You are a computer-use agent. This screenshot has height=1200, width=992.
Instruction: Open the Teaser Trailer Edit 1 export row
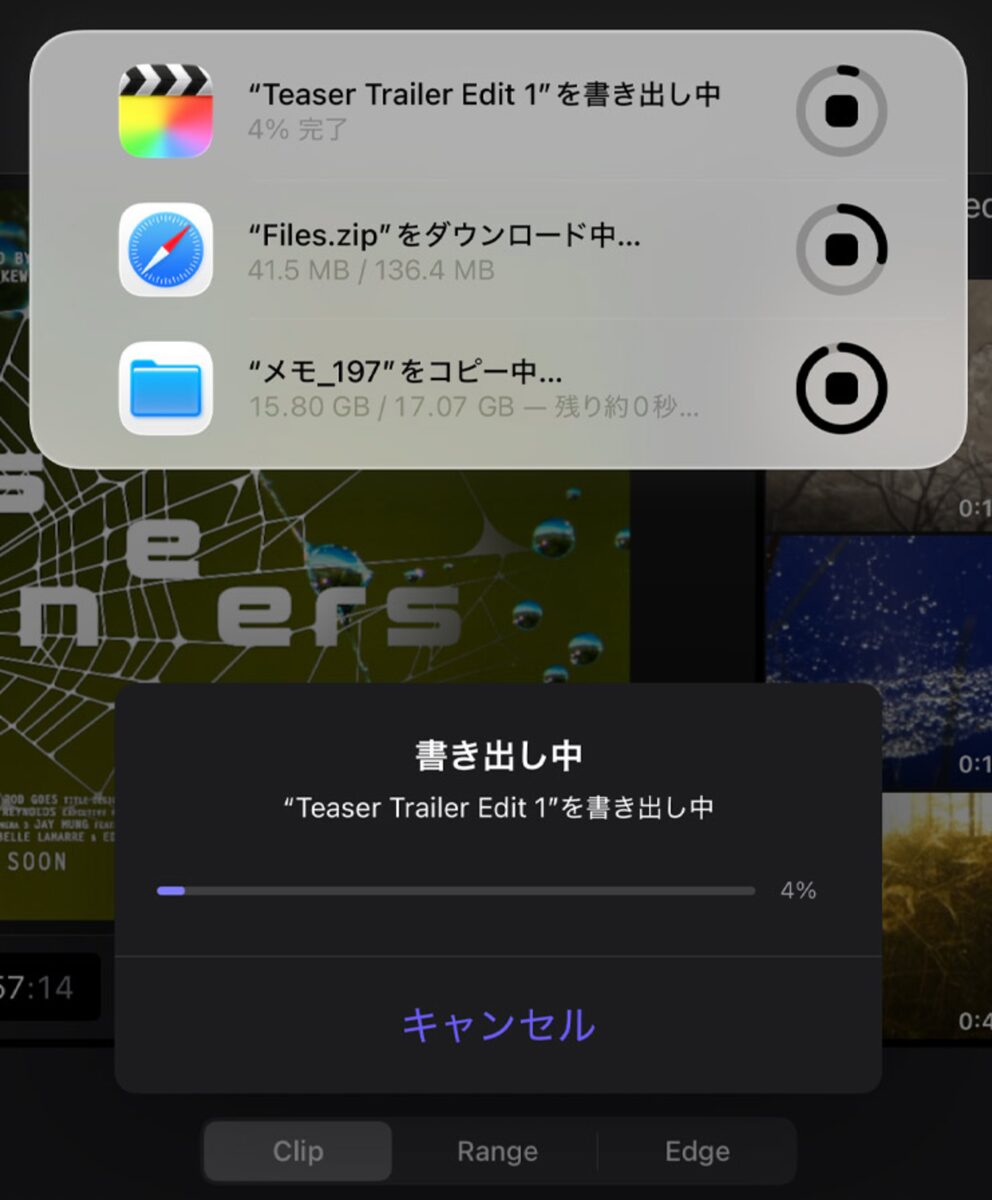coord(483,110)
